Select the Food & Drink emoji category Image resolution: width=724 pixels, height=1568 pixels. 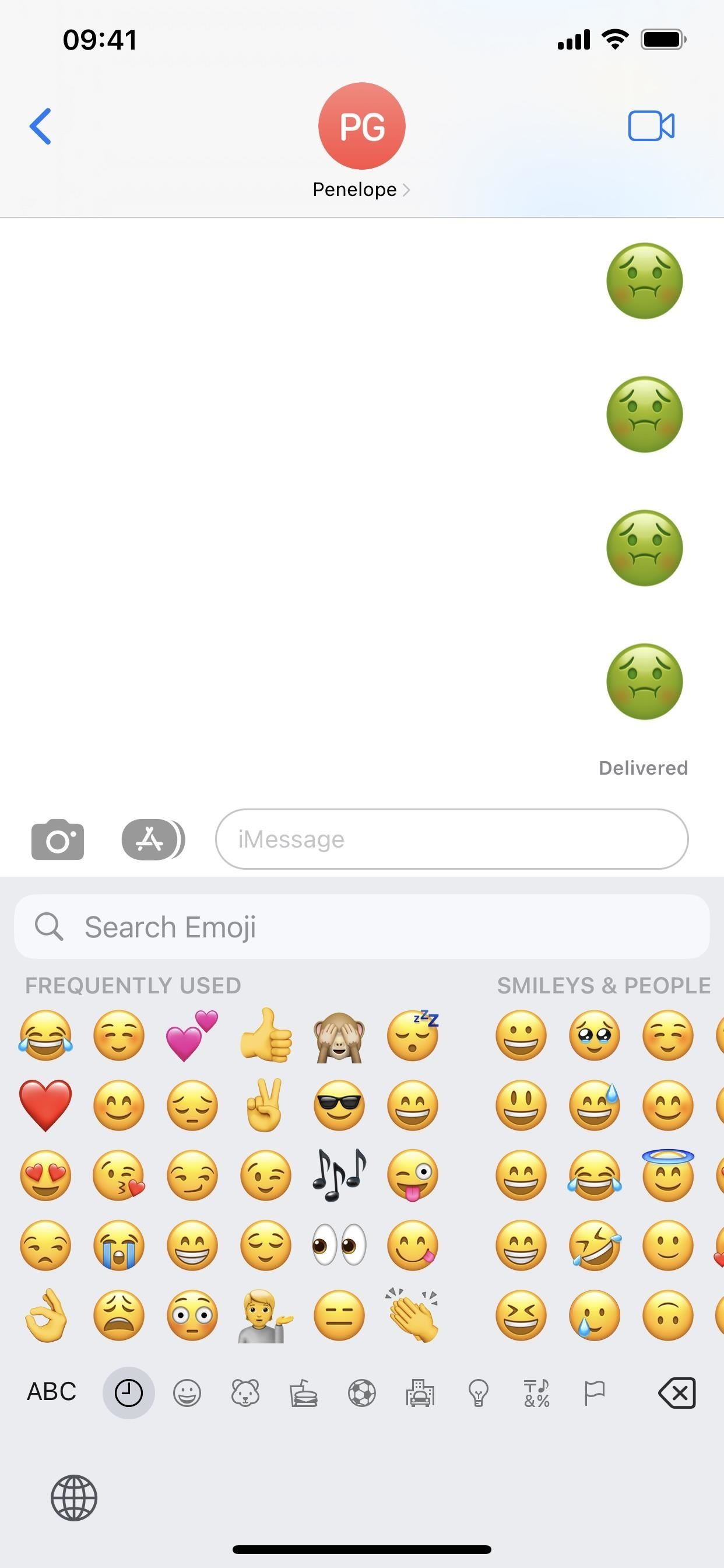[303, 1392]
